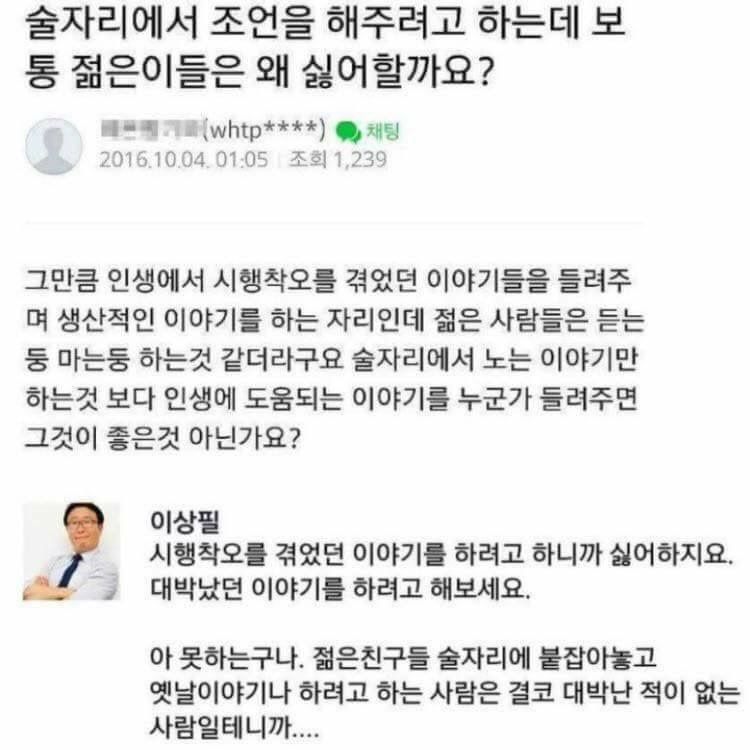The width and height of the screenshot is (750, 750).
Task: Open the asker's profile avatar
Action: 53,146
